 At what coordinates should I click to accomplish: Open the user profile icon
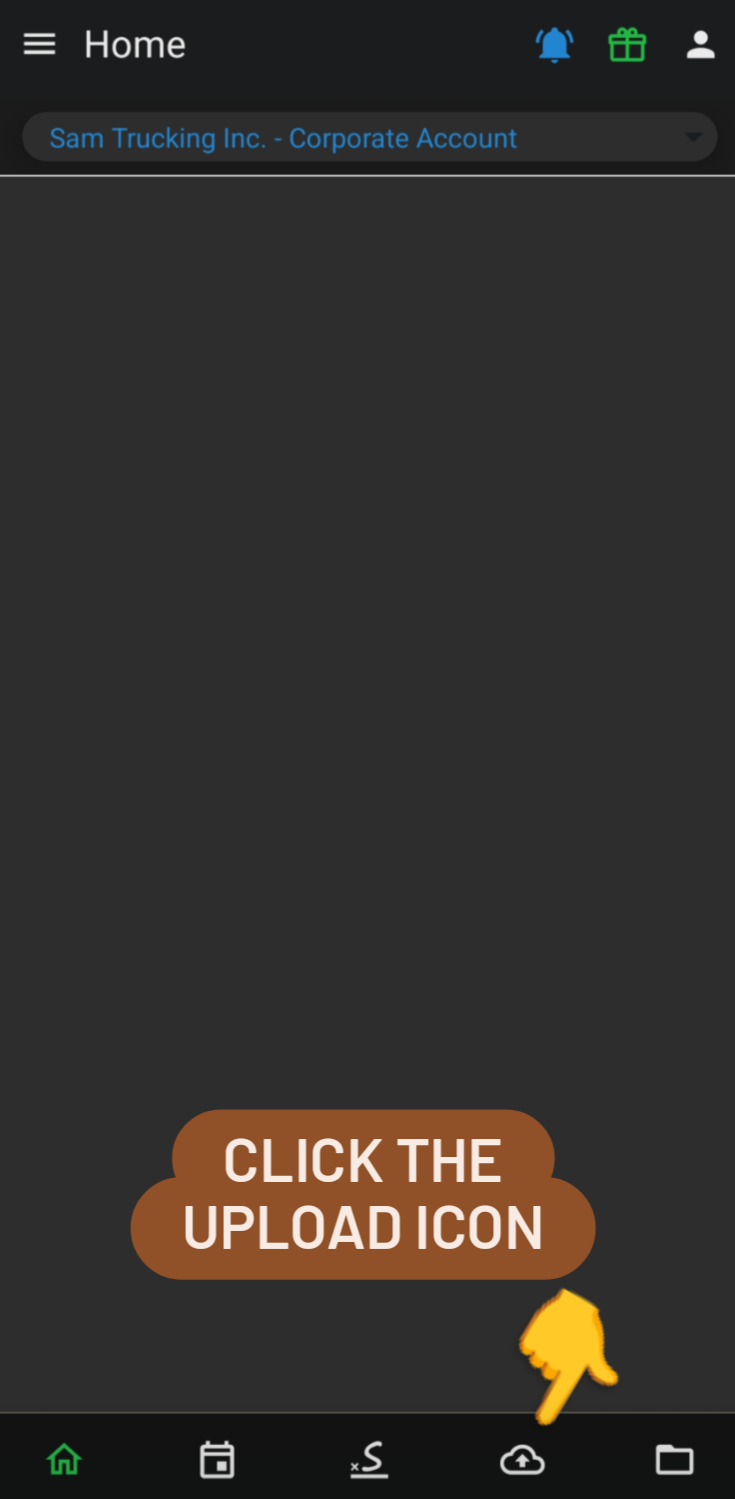point(700,45)
